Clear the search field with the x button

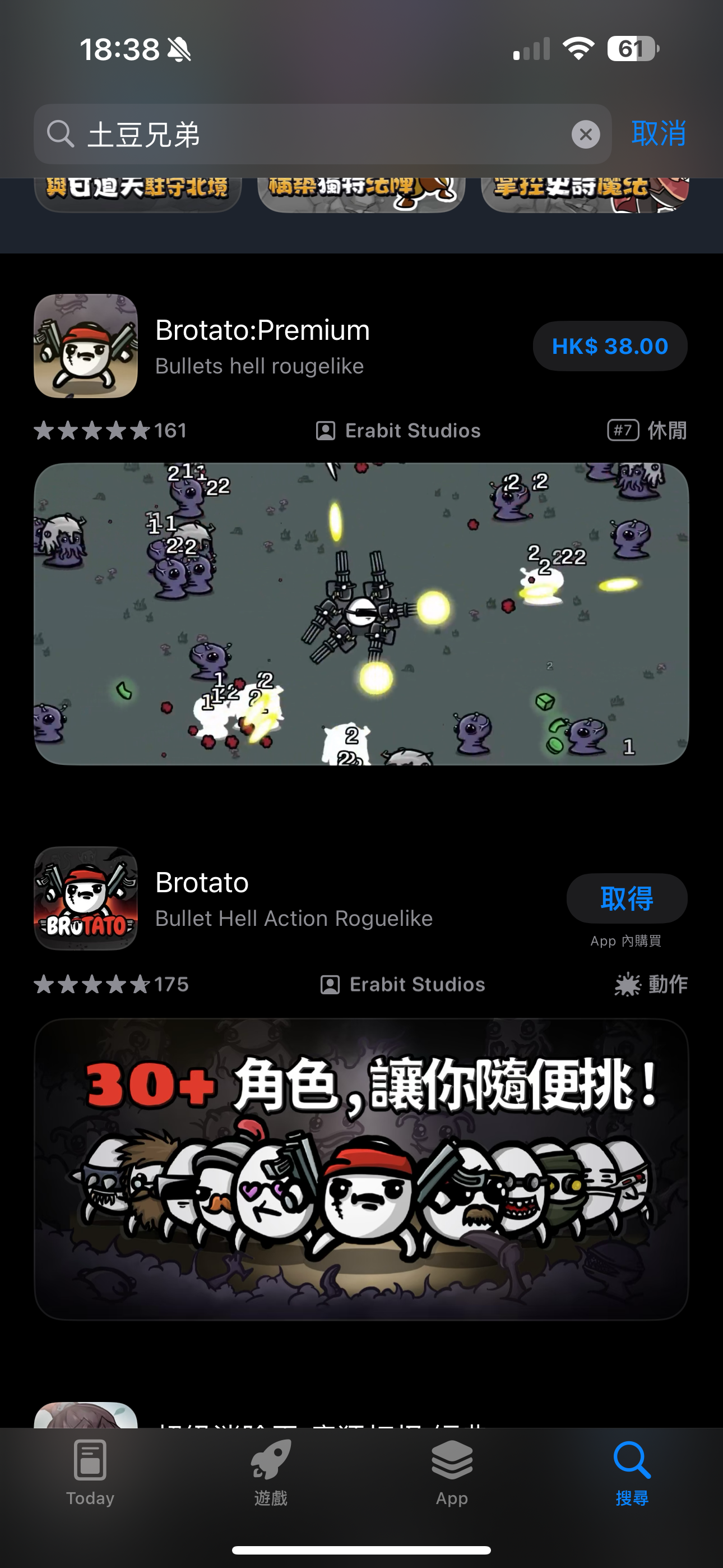coord(586,133)
